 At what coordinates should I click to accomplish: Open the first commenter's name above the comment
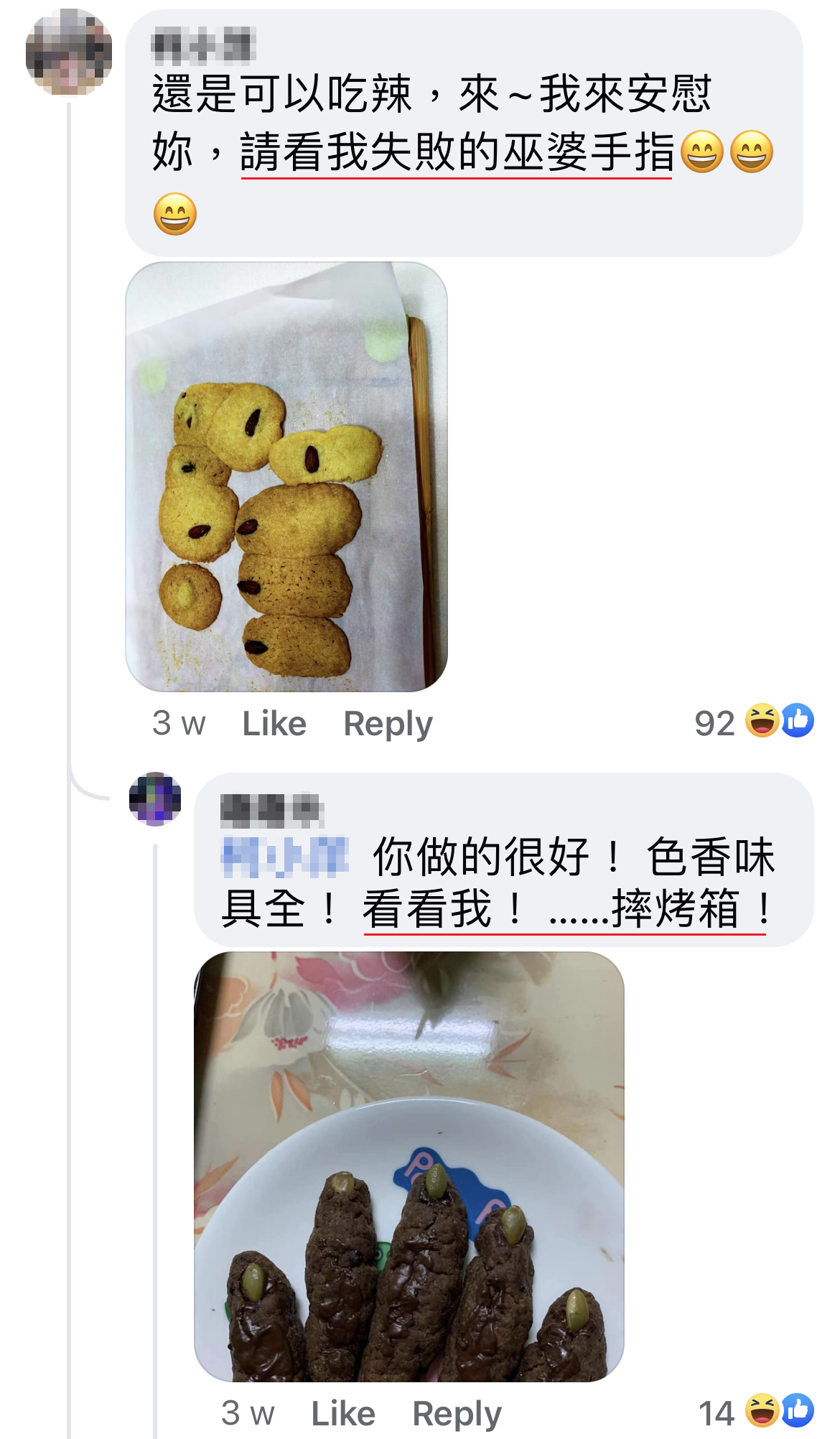[x=203, y=46]
